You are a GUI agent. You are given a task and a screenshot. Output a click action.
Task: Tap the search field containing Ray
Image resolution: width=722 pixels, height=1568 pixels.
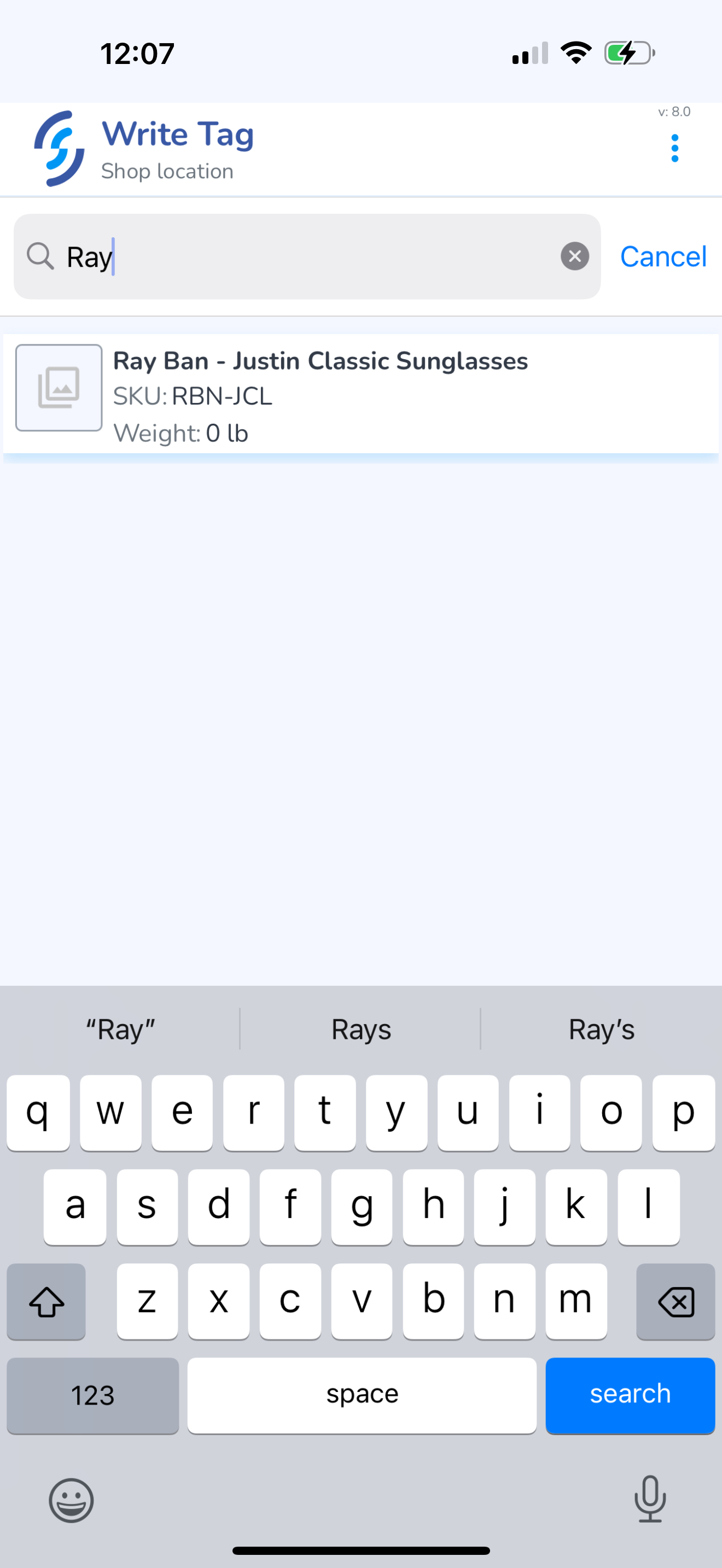point(307,256)
